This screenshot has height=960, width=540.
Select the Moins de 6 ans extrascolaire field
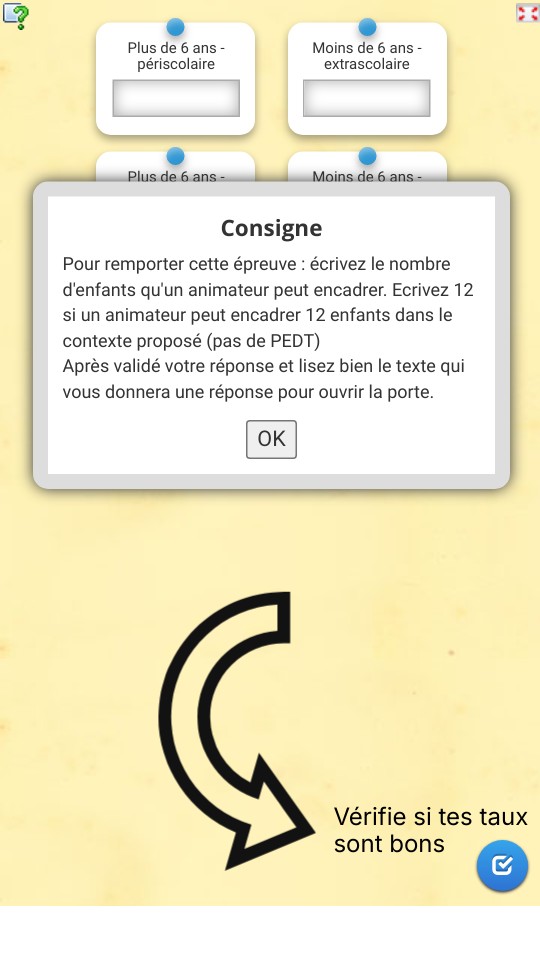pos(367,98)
